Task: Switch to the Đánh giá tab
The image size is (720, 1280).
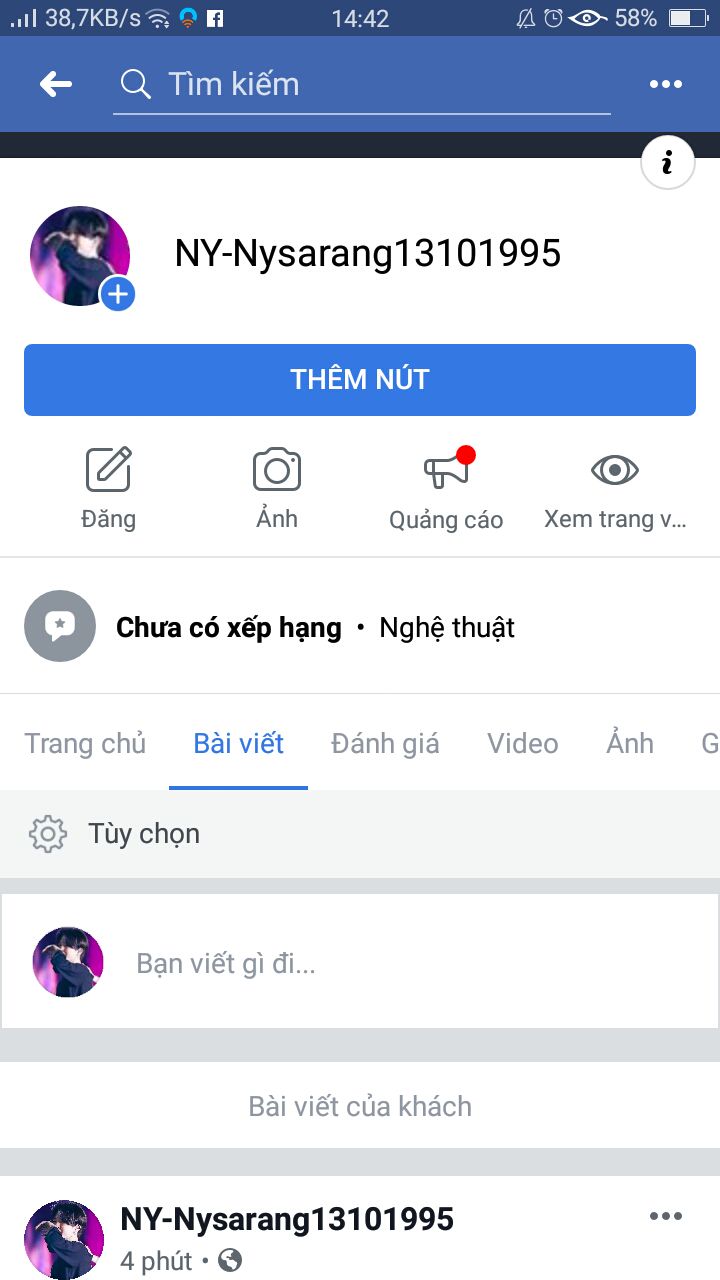Action: coord(385,743)
